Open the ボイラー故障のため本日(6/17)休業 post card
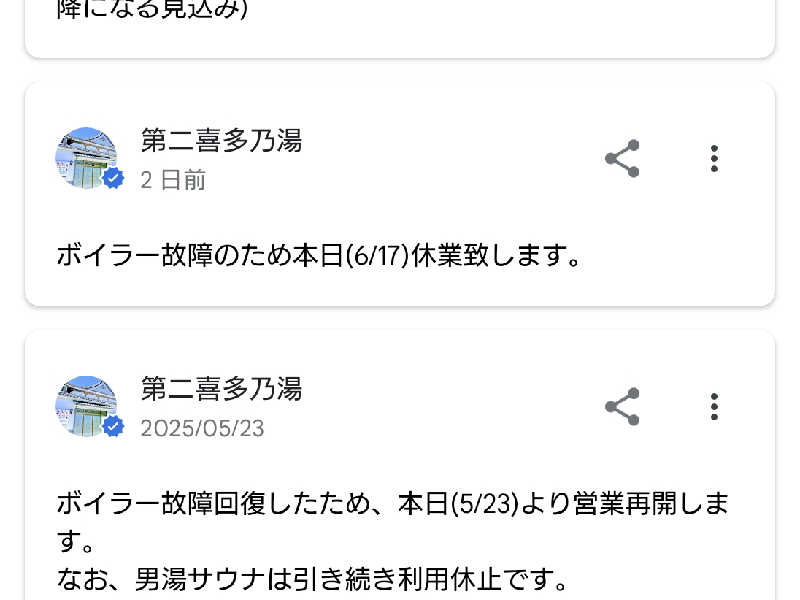 tap(320, 256)
